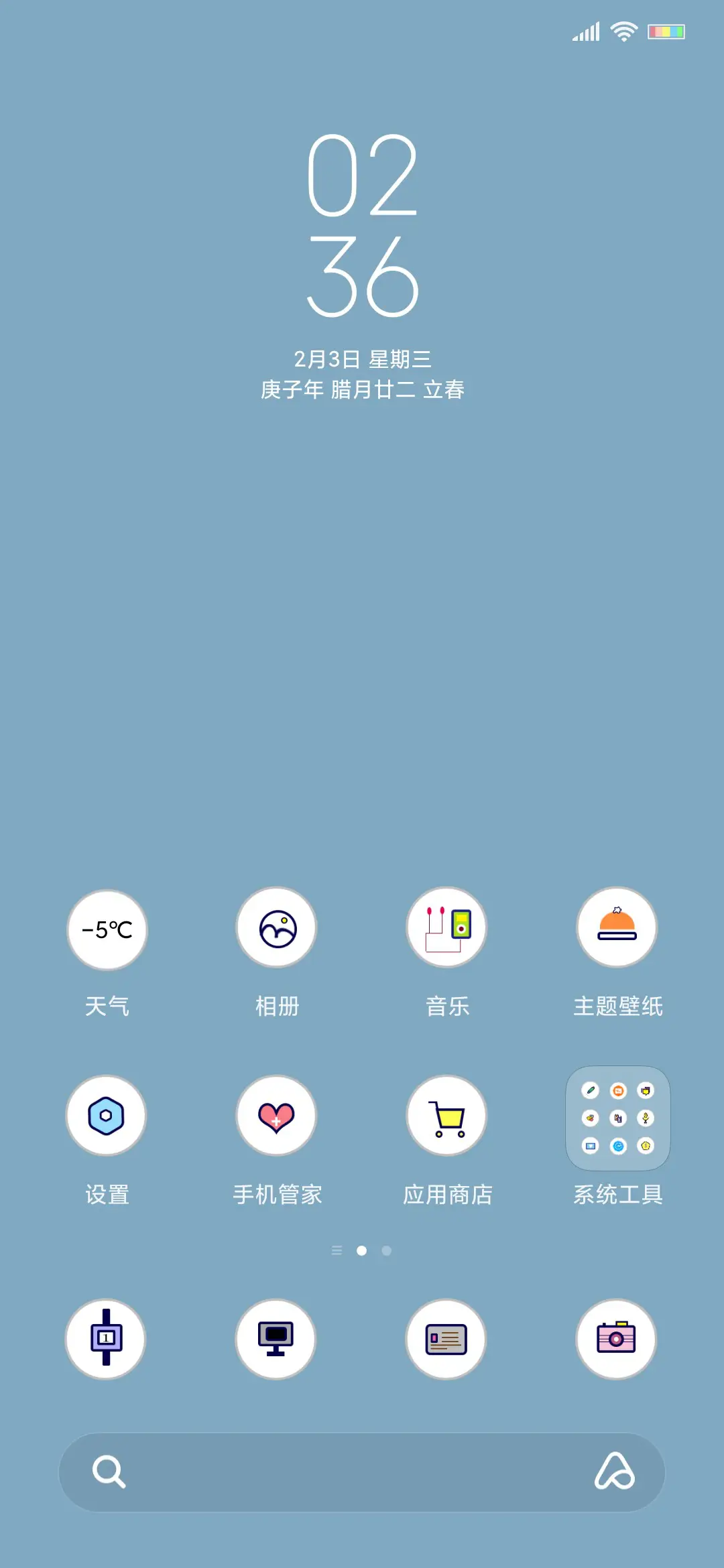Viewport: 724px width, 1568px height.
Task: Open the mail-card app in the dock
Action: [446, 1338]
